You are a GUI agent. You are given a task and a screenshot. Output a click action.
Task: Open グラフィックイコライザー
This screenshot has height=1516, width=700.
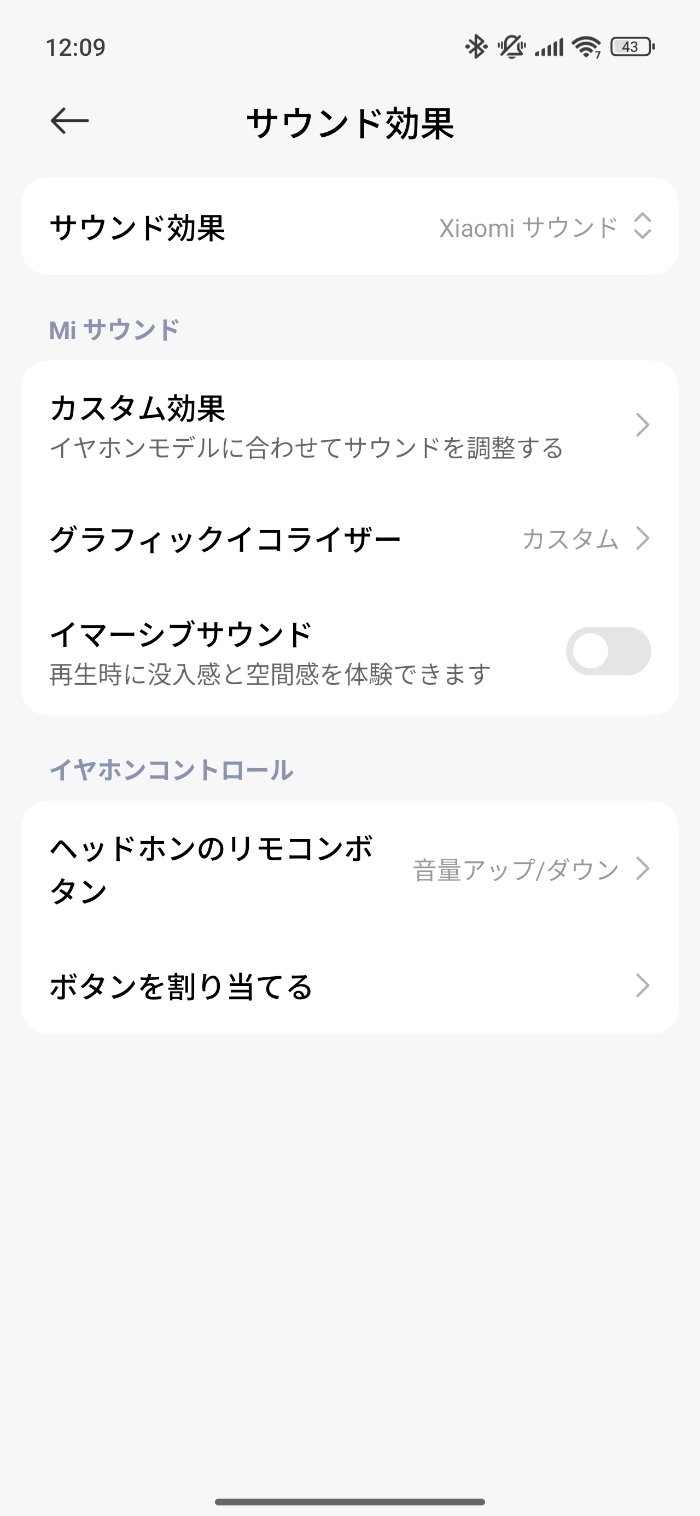pos(350,540)
